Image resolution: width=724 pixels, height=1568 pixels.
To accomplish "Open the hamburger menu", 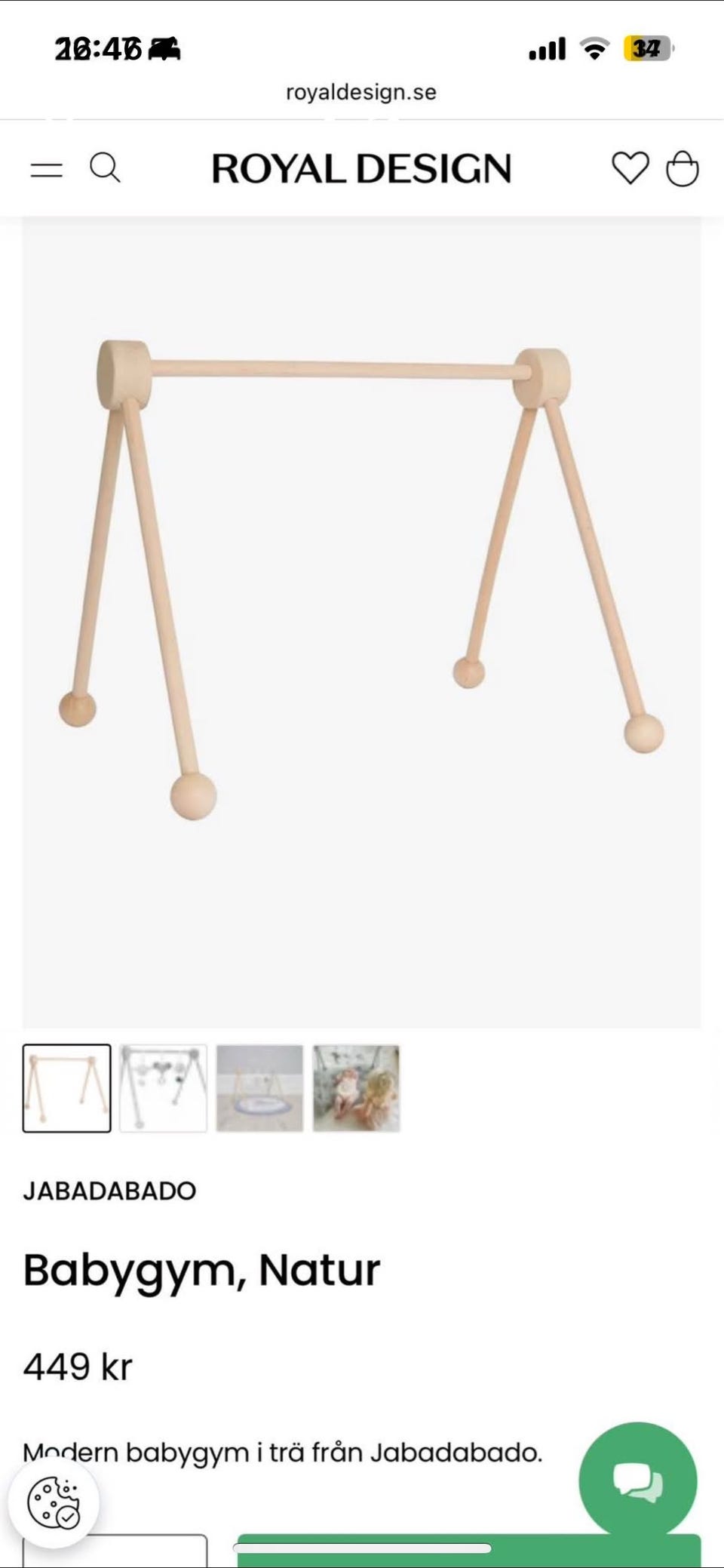I will point(46,169).
